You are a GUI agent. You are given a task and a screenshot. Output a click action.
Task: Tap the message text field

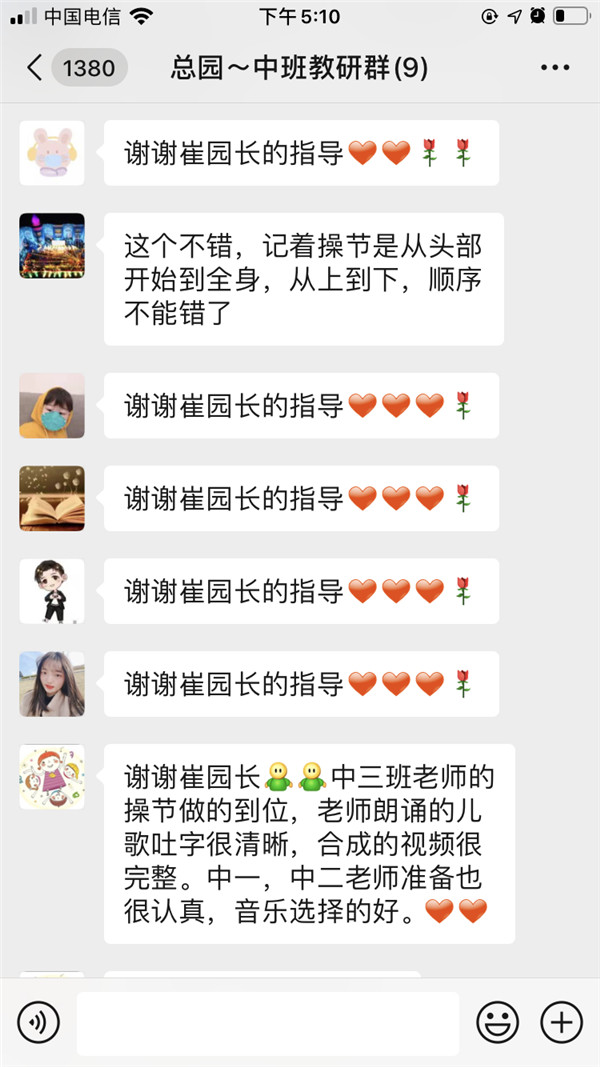268,1023
